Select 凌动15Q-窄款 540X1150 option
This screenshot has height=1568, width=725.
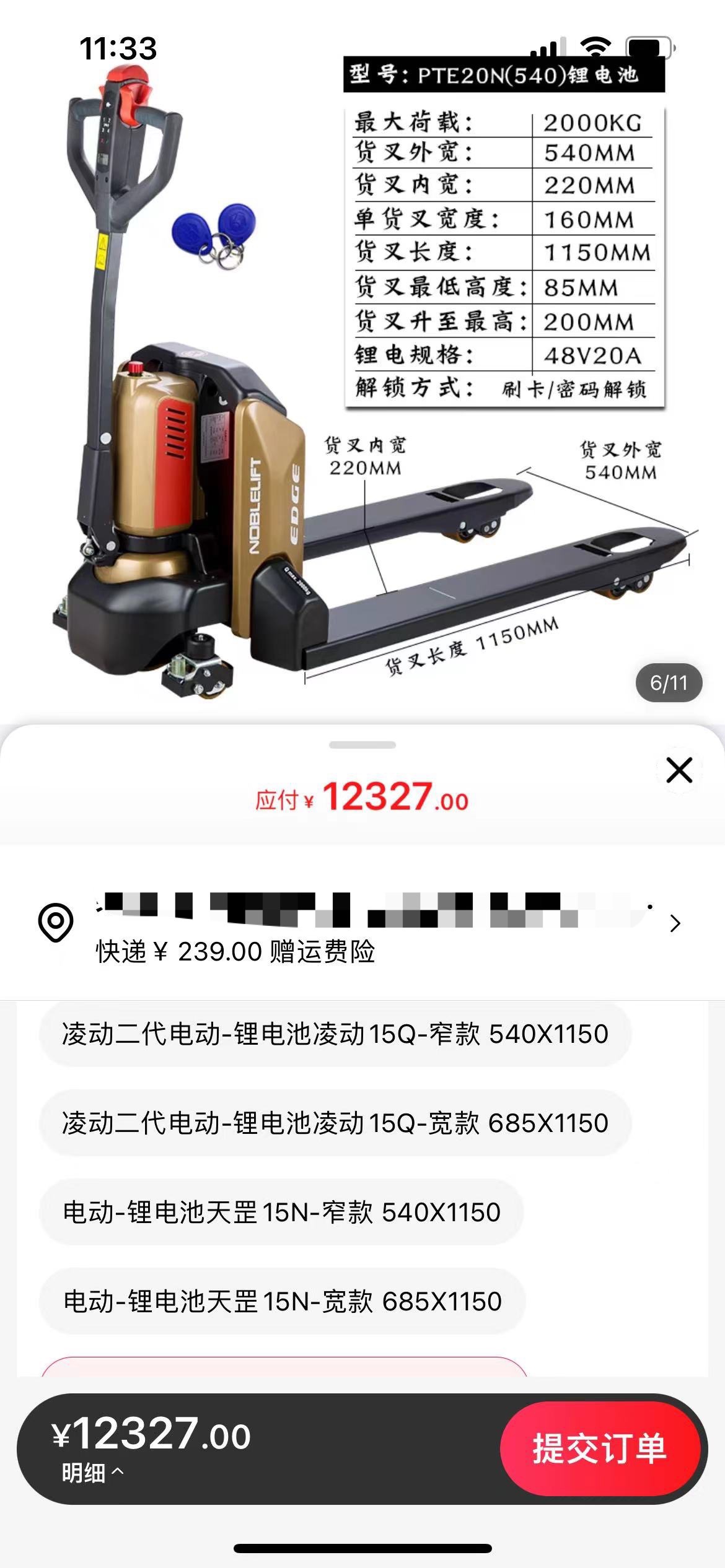click(x=335, y=1034)
